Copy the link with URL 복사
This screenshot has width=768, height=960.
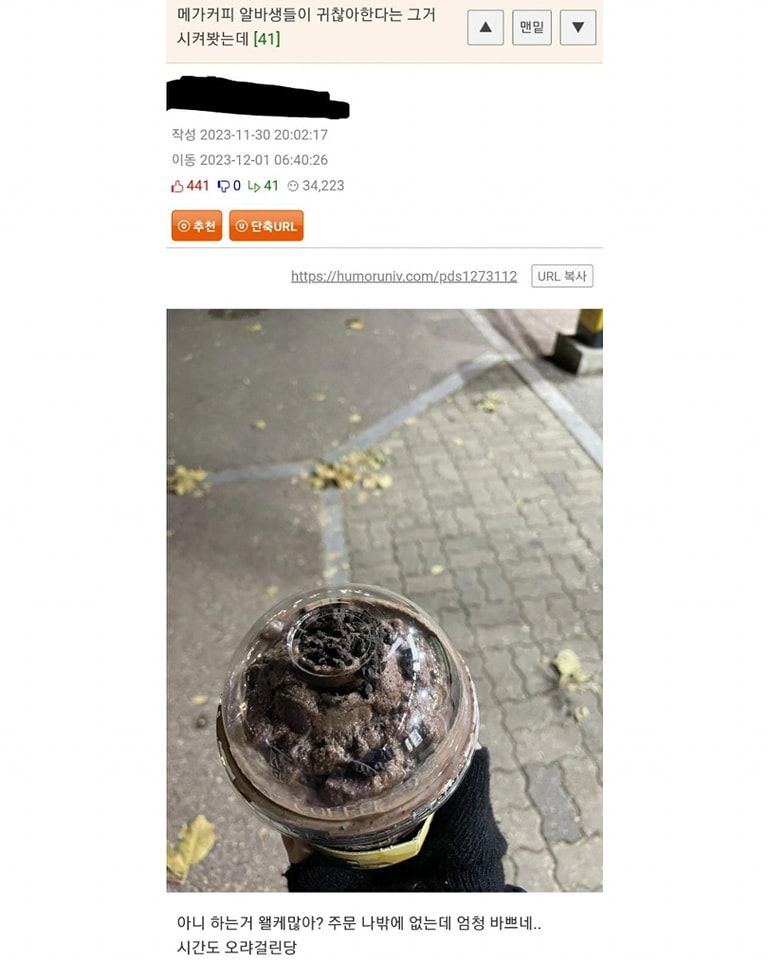[562, 276]
